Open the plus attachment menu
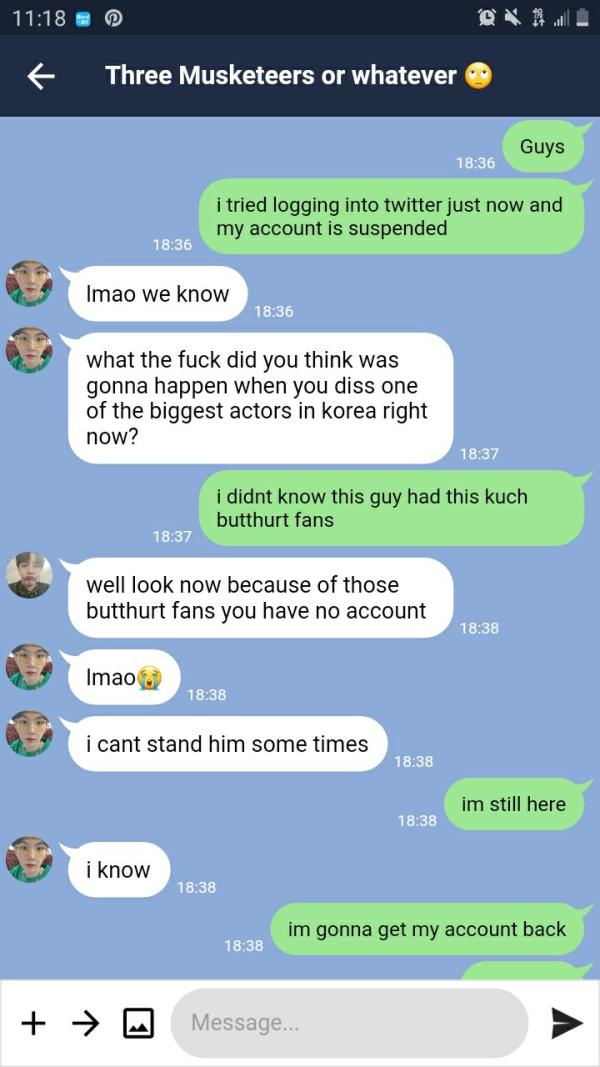Screen dimensions: 600x1067 (x=34, y=1022)
